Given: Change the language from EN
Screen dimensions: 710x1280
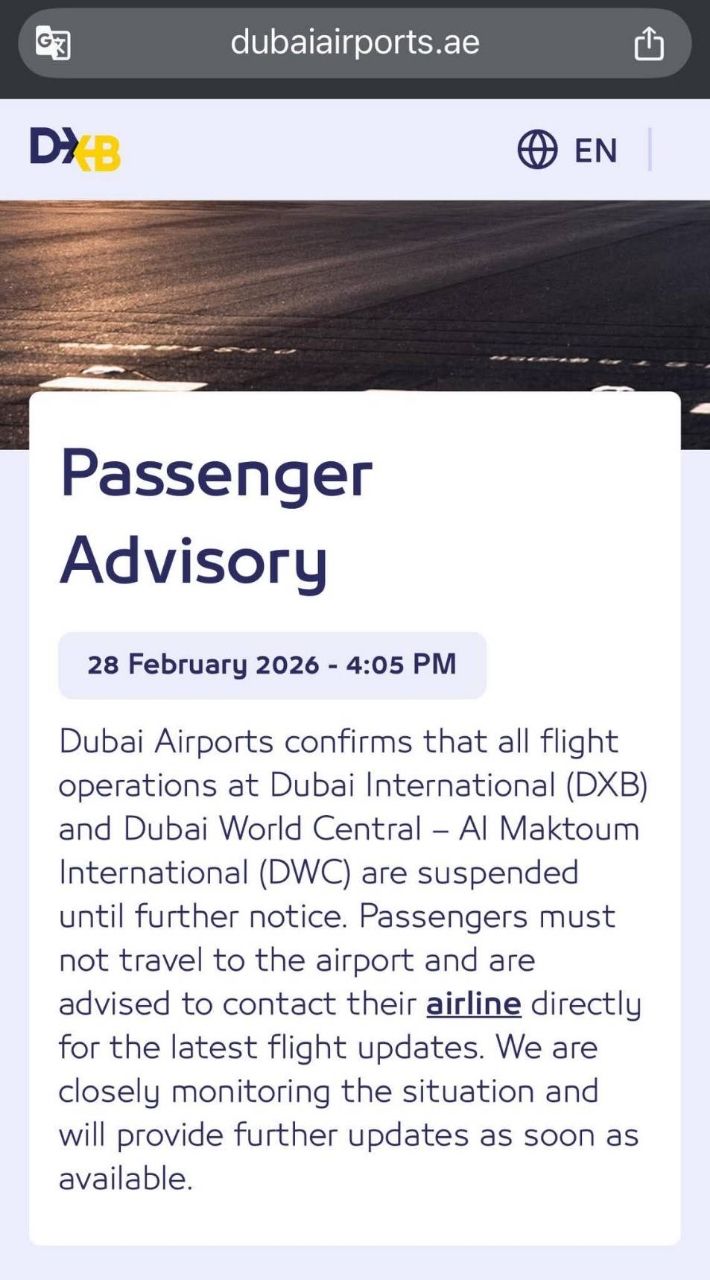Looking at the screenshot, I should point(567,150).
